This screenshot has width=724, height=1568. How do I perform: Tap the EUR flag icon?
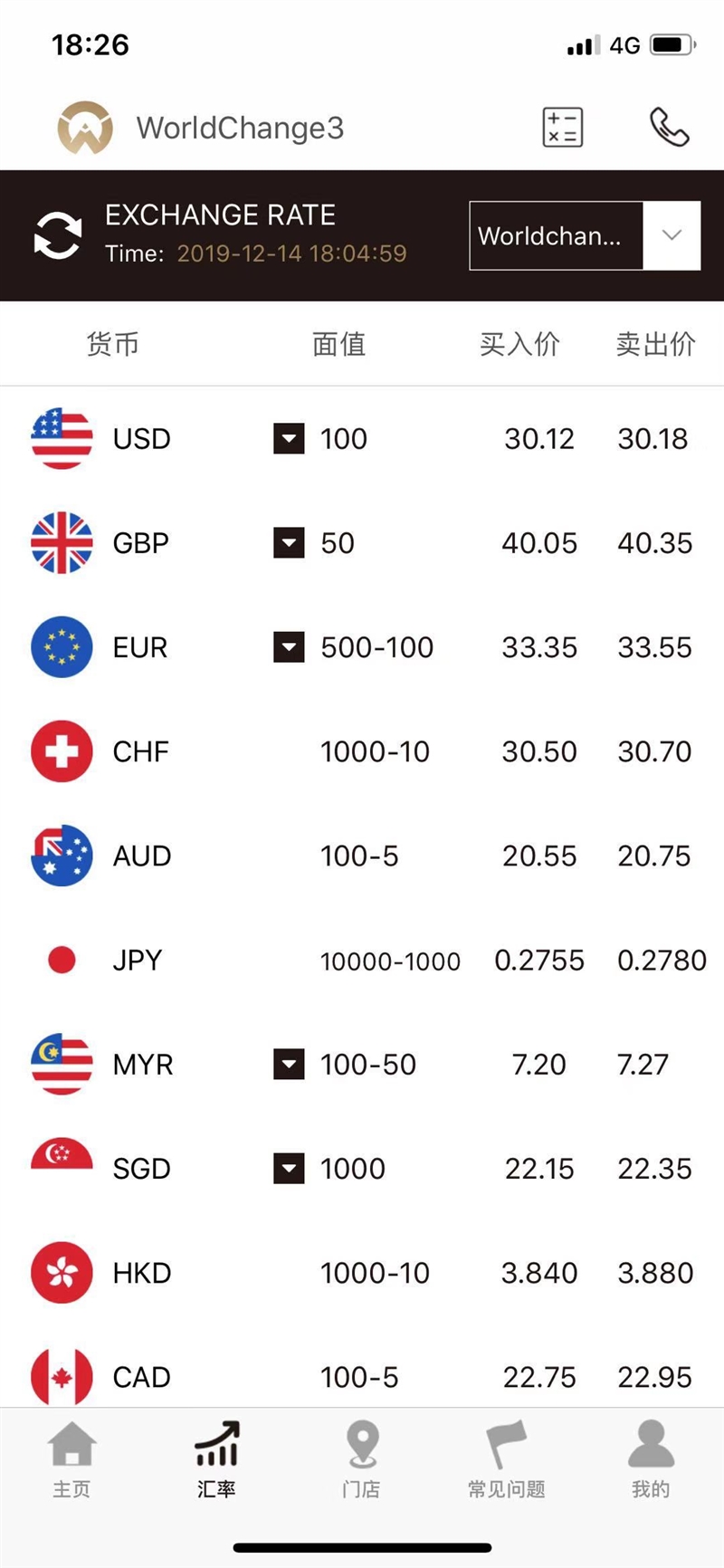point(62,646)
